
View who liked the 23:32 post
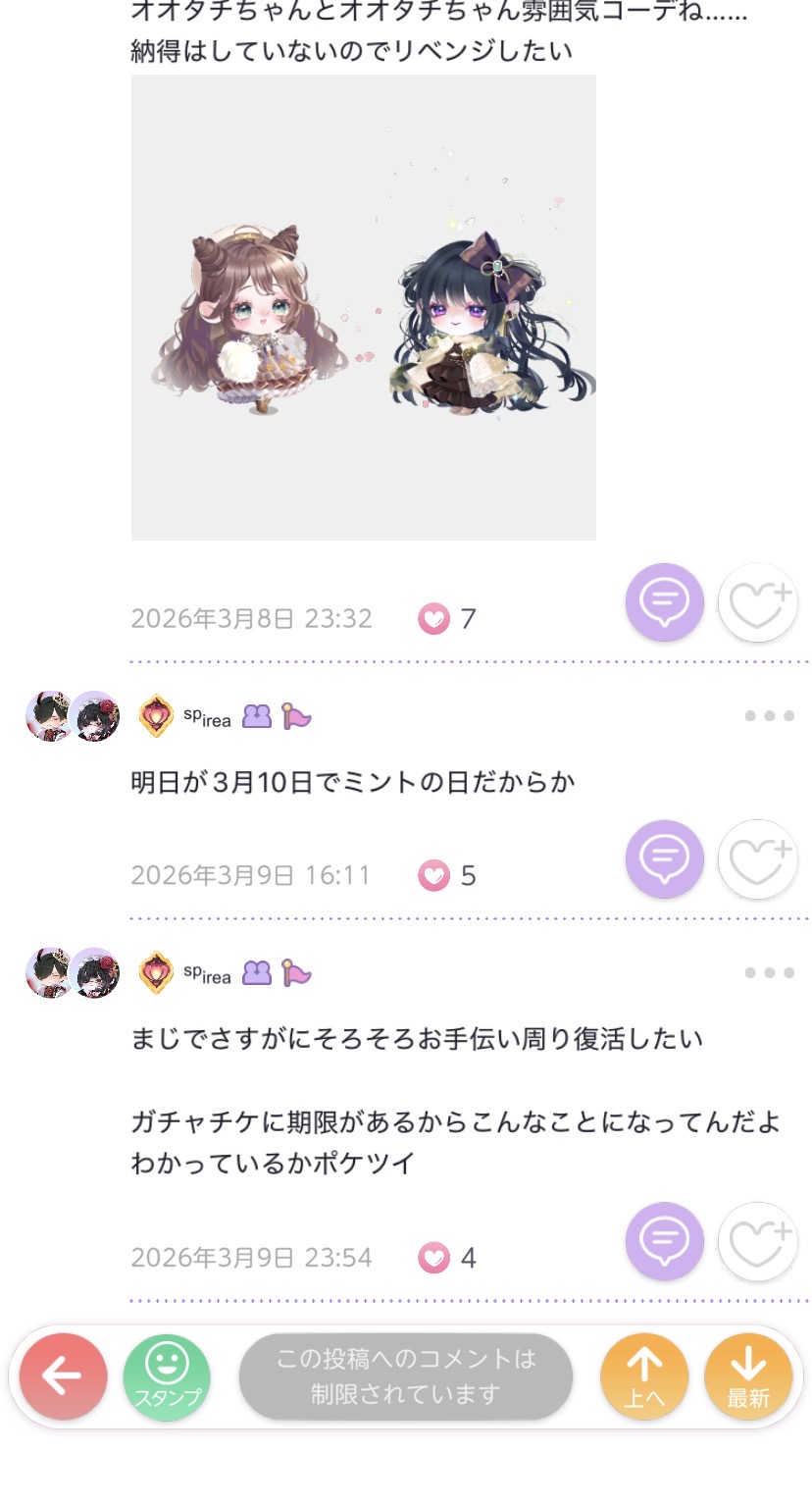pos(447,619)
